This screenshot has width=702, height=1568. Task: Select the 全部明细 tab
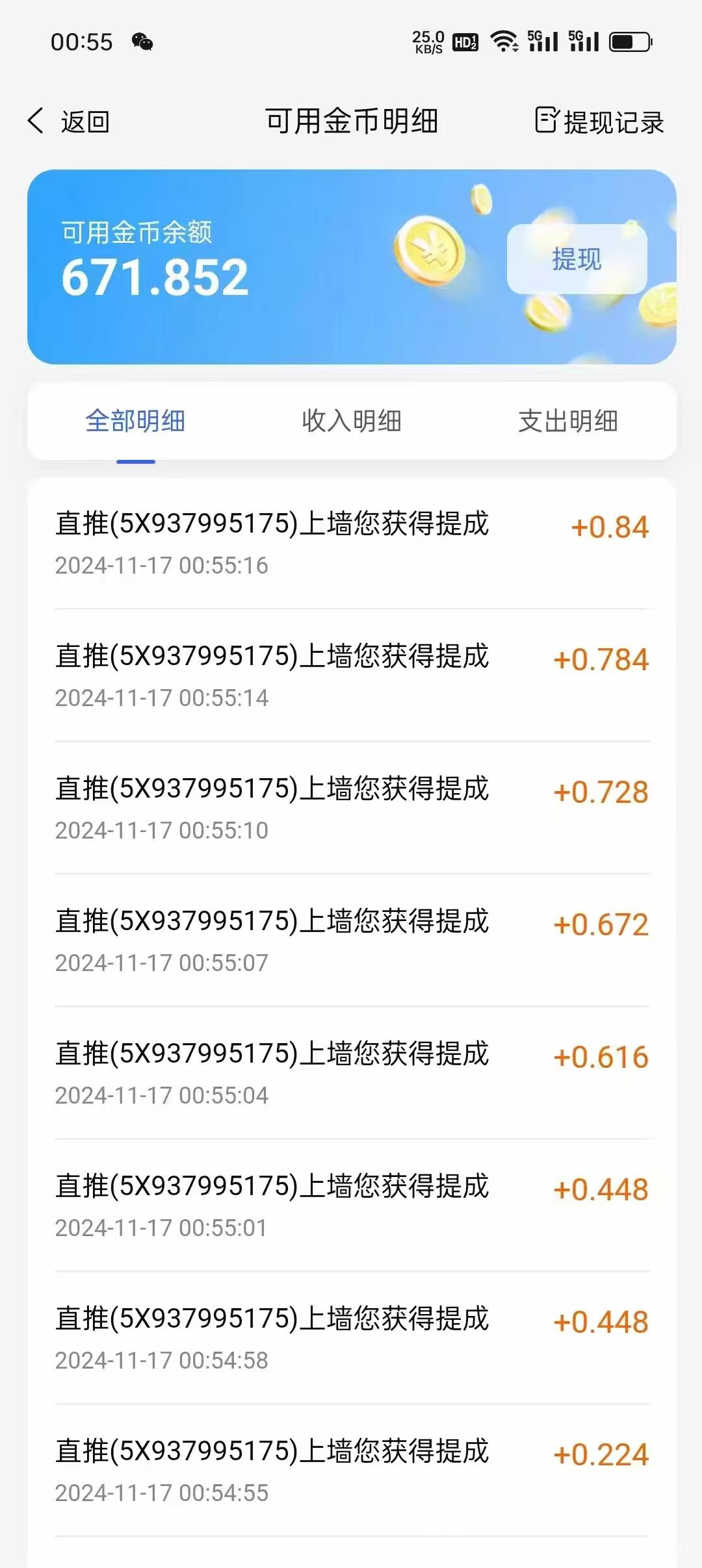tap(135, 421)
